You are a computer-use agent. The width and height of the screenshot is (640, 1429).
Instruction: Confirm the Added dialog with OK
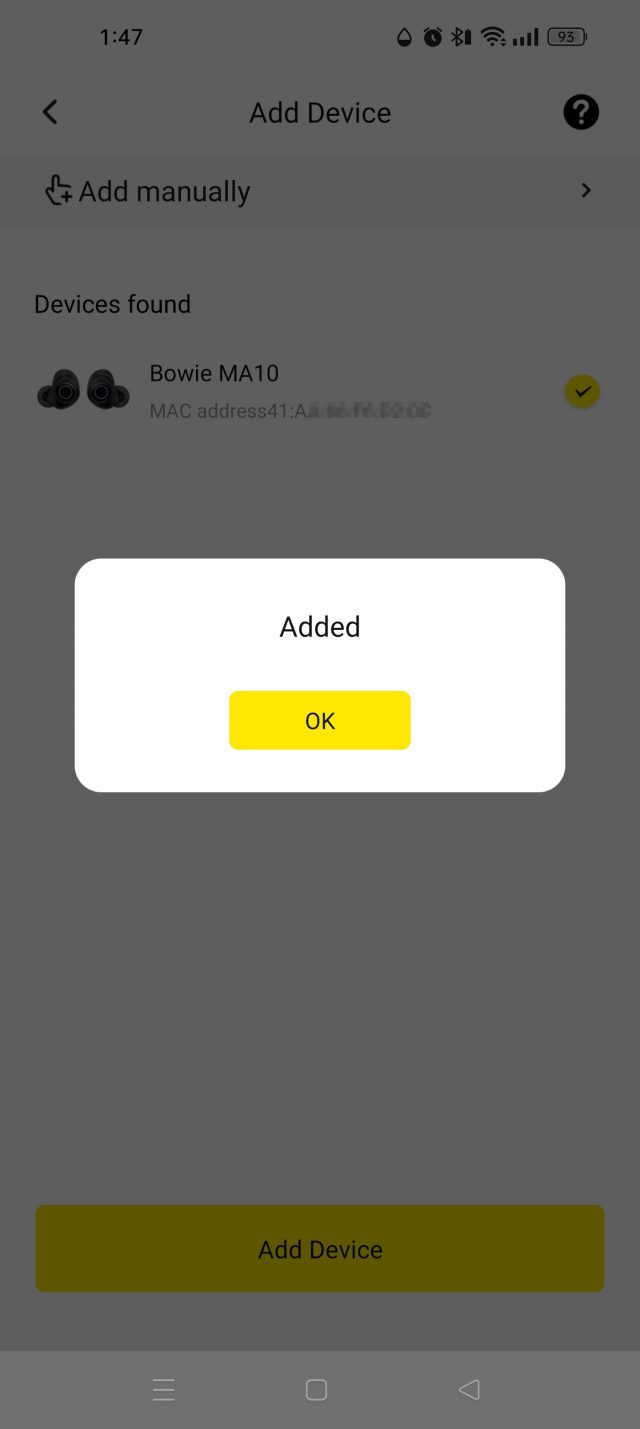(x=320, y=720)
